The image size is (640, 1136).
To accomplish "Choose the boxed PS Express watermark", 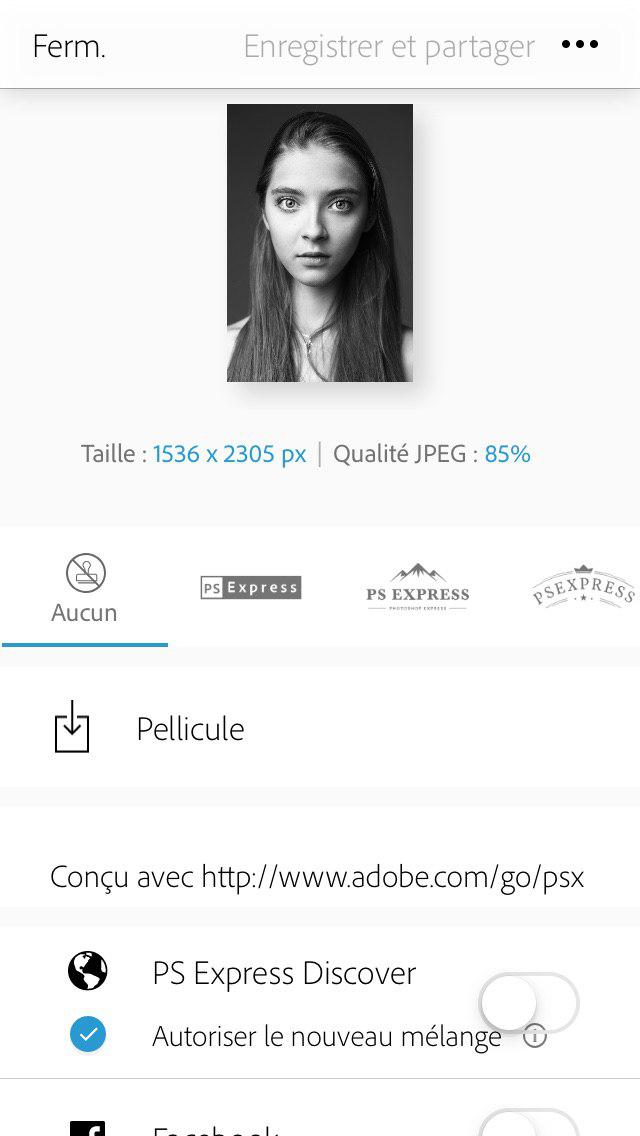I will [251, 587].
